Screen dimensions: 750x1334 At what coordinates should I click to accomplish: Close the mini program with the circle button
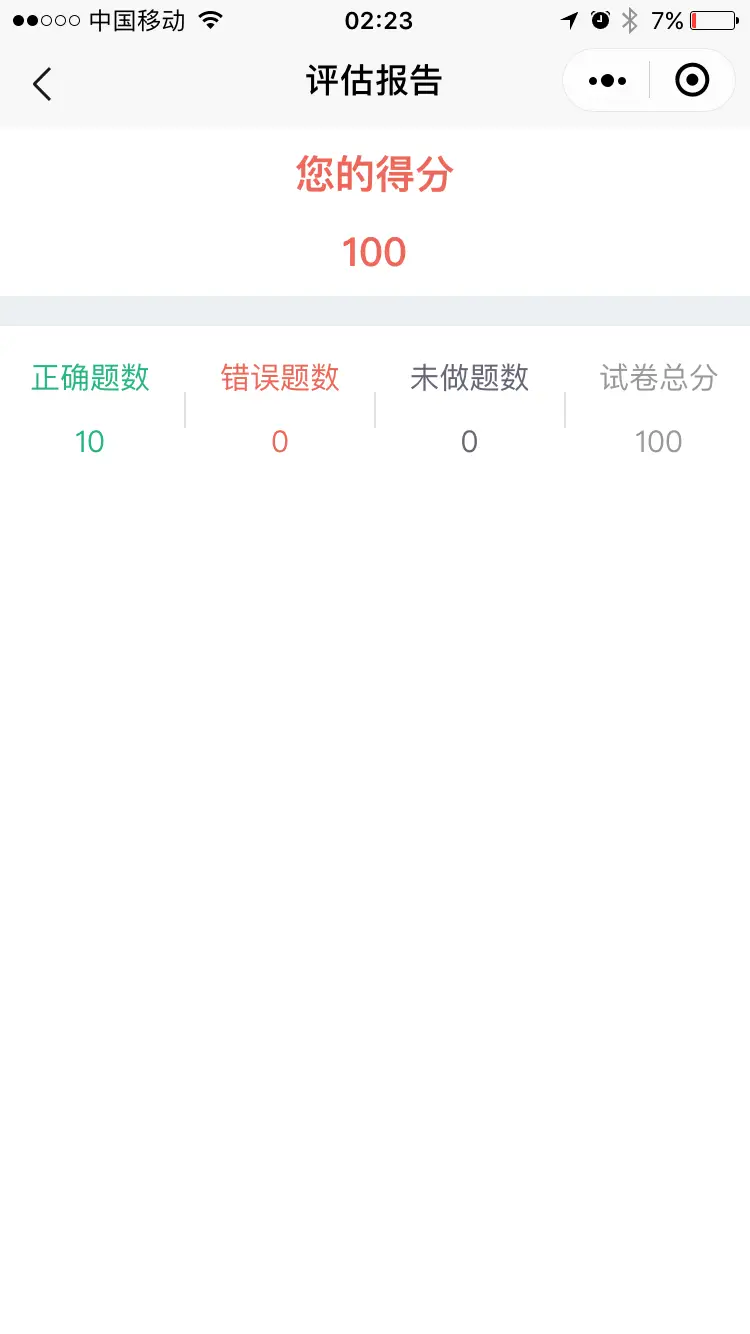692,80
